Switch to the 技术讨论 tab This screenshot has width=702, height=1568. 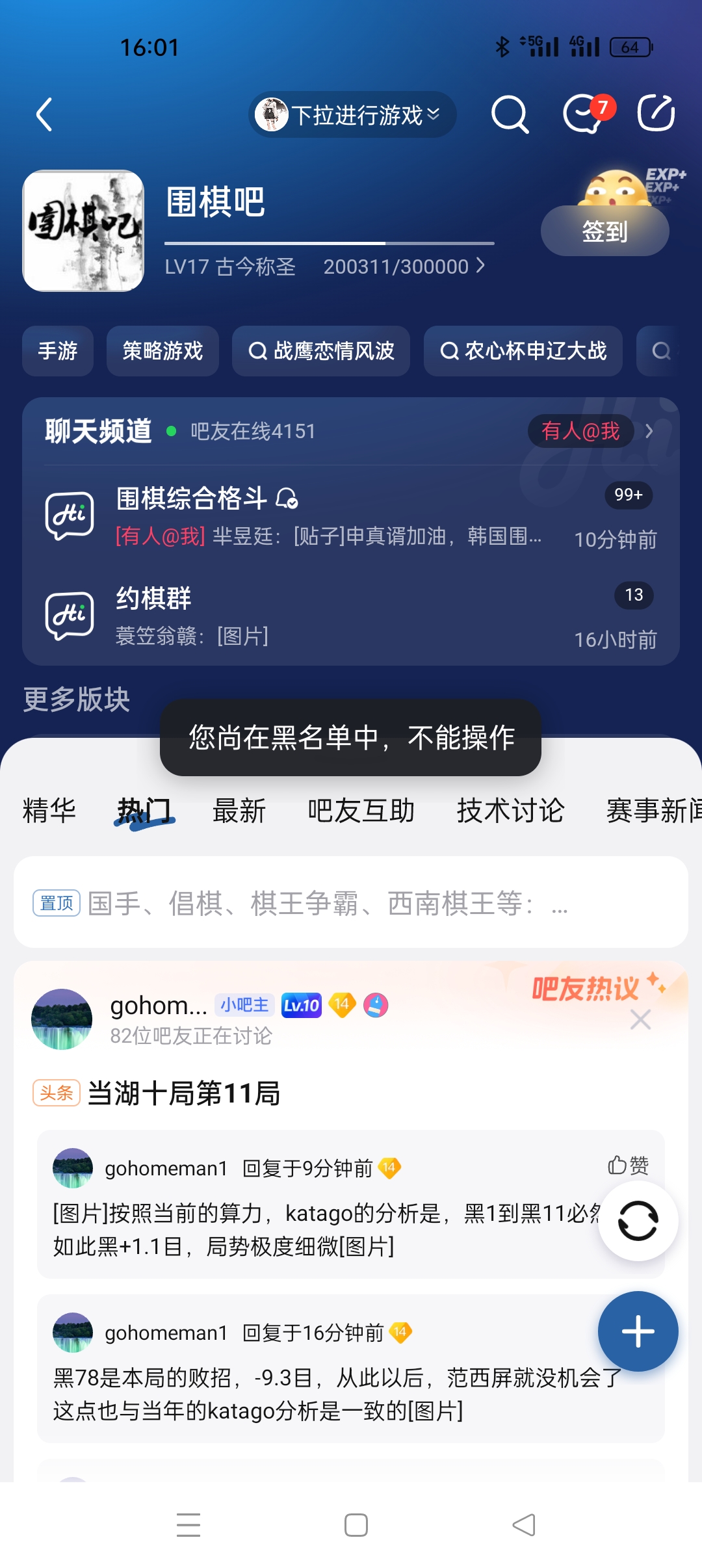(x=510, y=811)
